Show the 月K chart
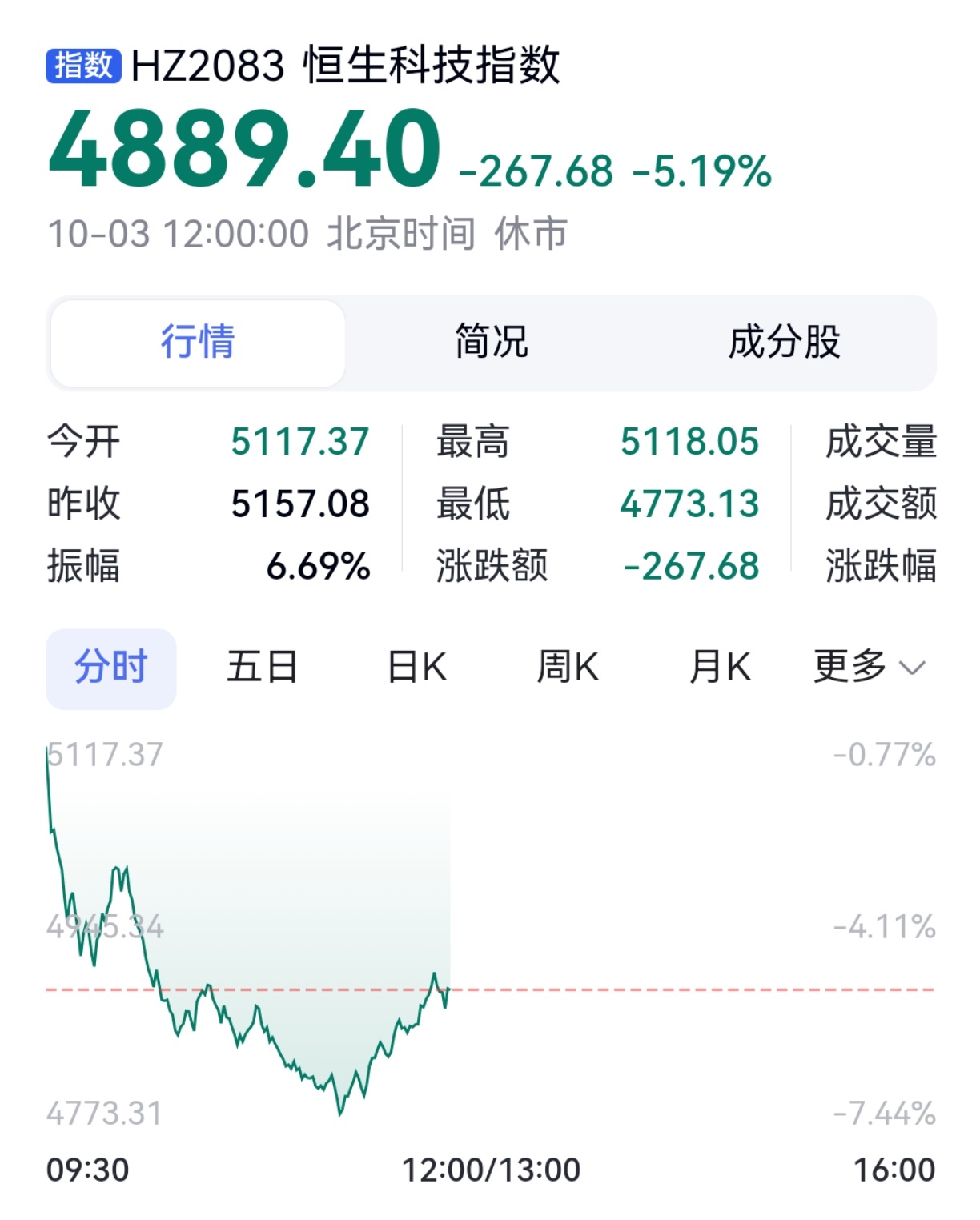980x1220 pixels. click(x=719, y=668)
